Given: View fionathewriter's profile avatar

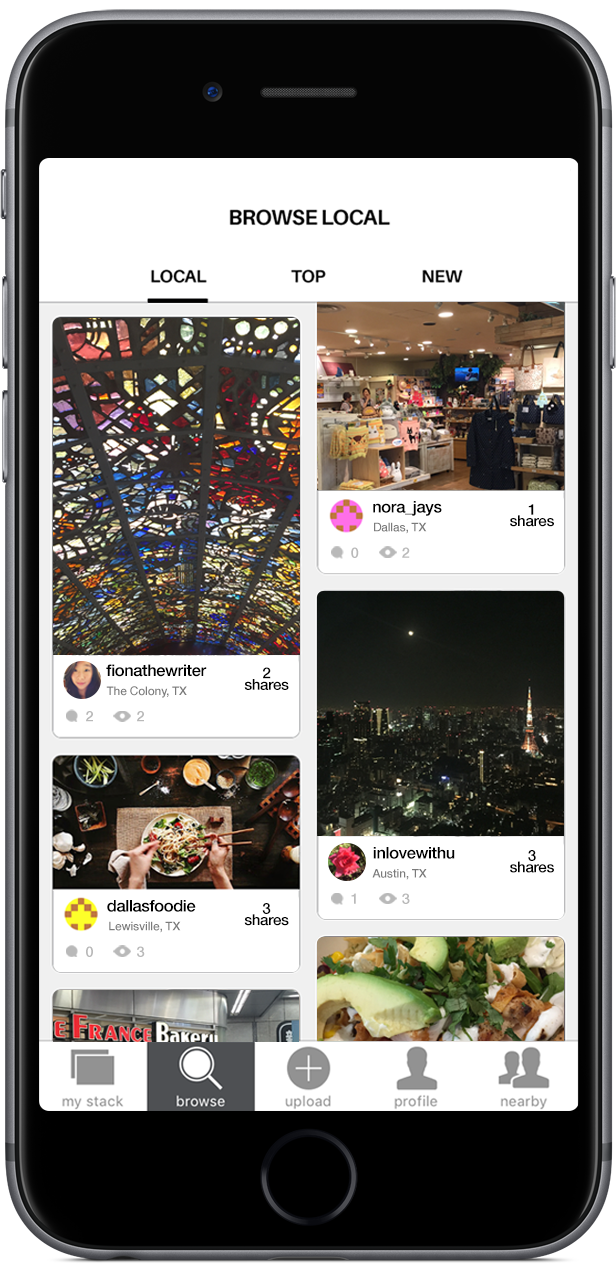Looking at the screenshot, I should coord(82,680).
